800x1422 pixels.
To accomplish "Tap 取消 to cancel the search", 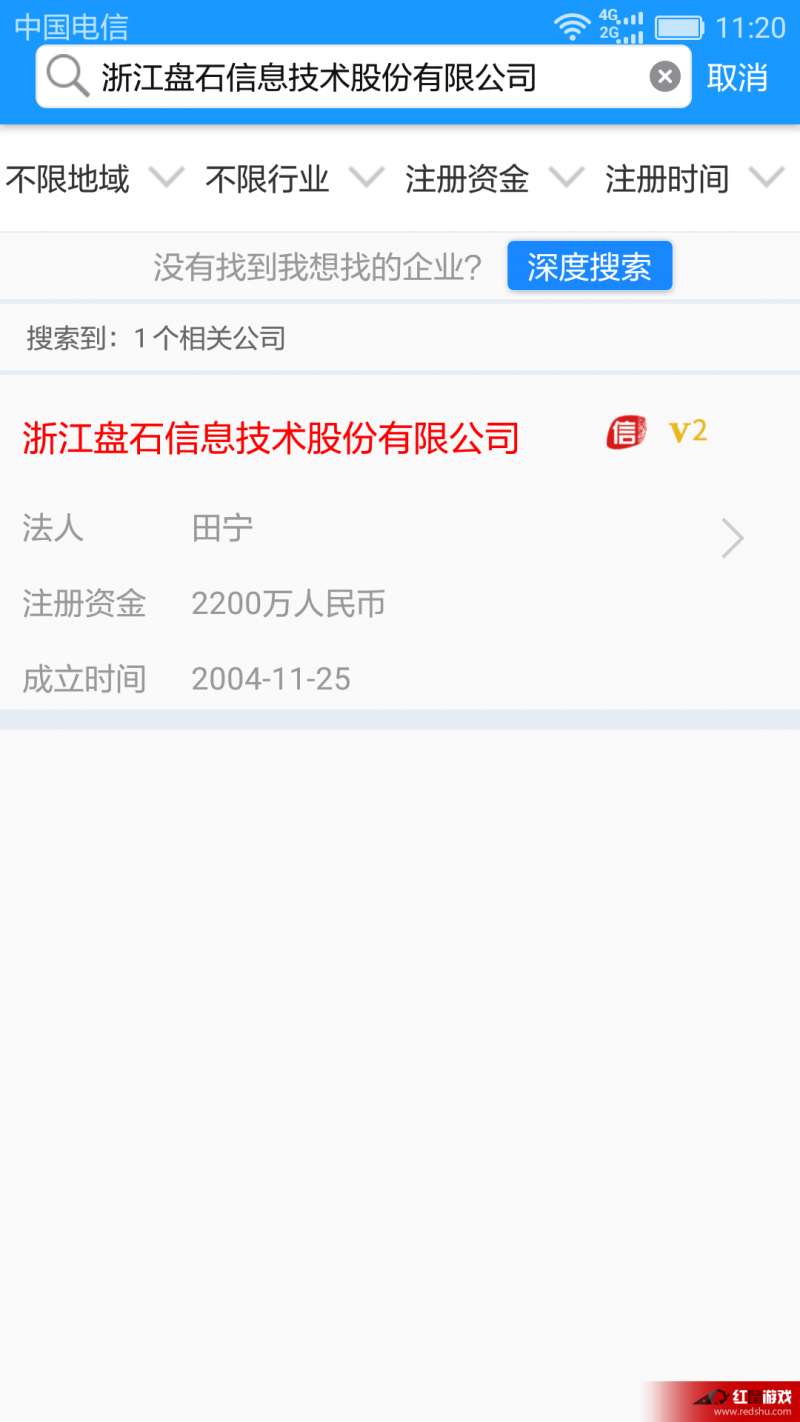I will (x=737, y=77).
